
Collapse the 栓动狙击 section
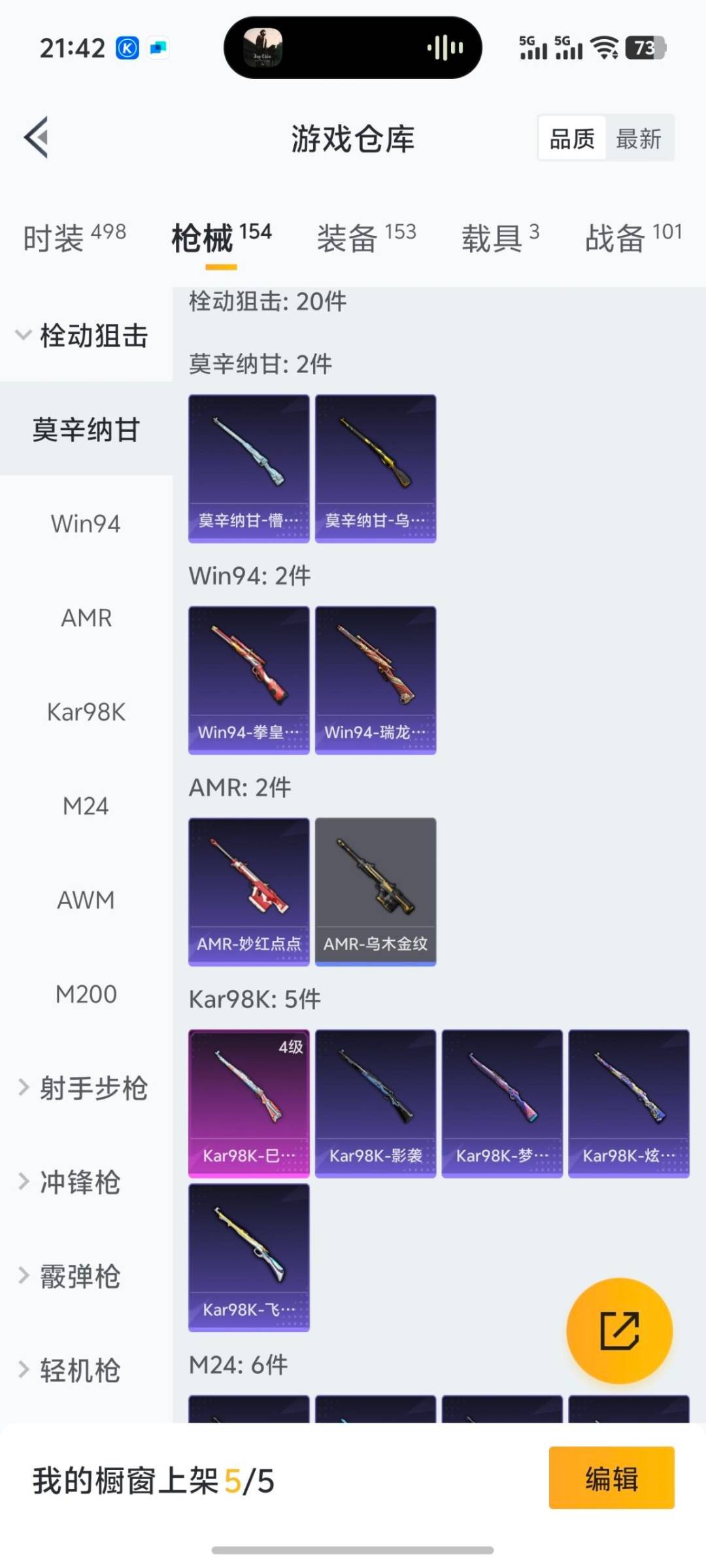pyautogui.click(x=92, y=335)
